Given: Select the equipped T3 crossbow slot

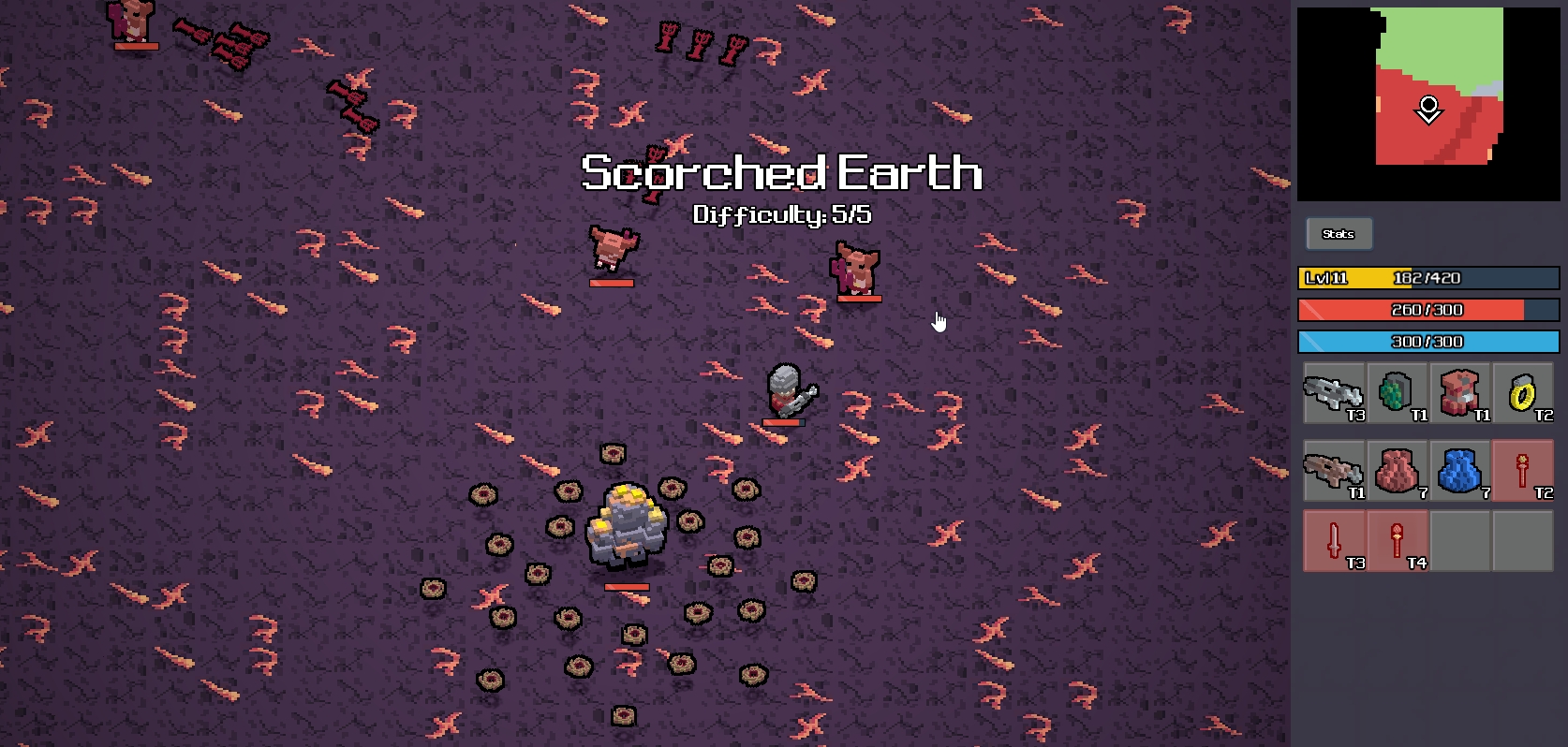Looking at the screenshot, I should point(1334,393).
